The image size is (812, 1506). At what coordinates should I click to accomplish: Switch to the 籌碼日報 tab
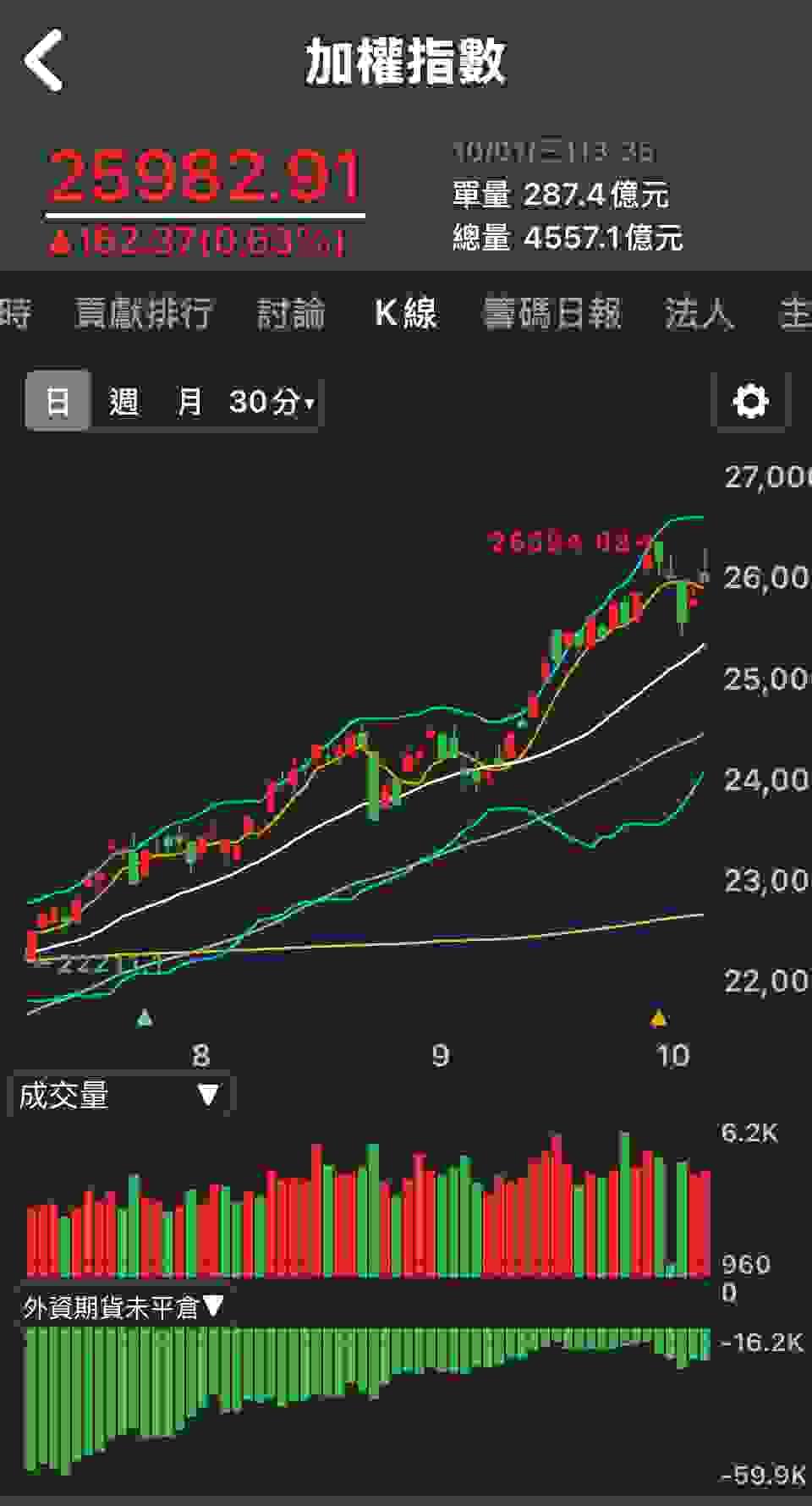pyautogui.click(x=551, y=313)
